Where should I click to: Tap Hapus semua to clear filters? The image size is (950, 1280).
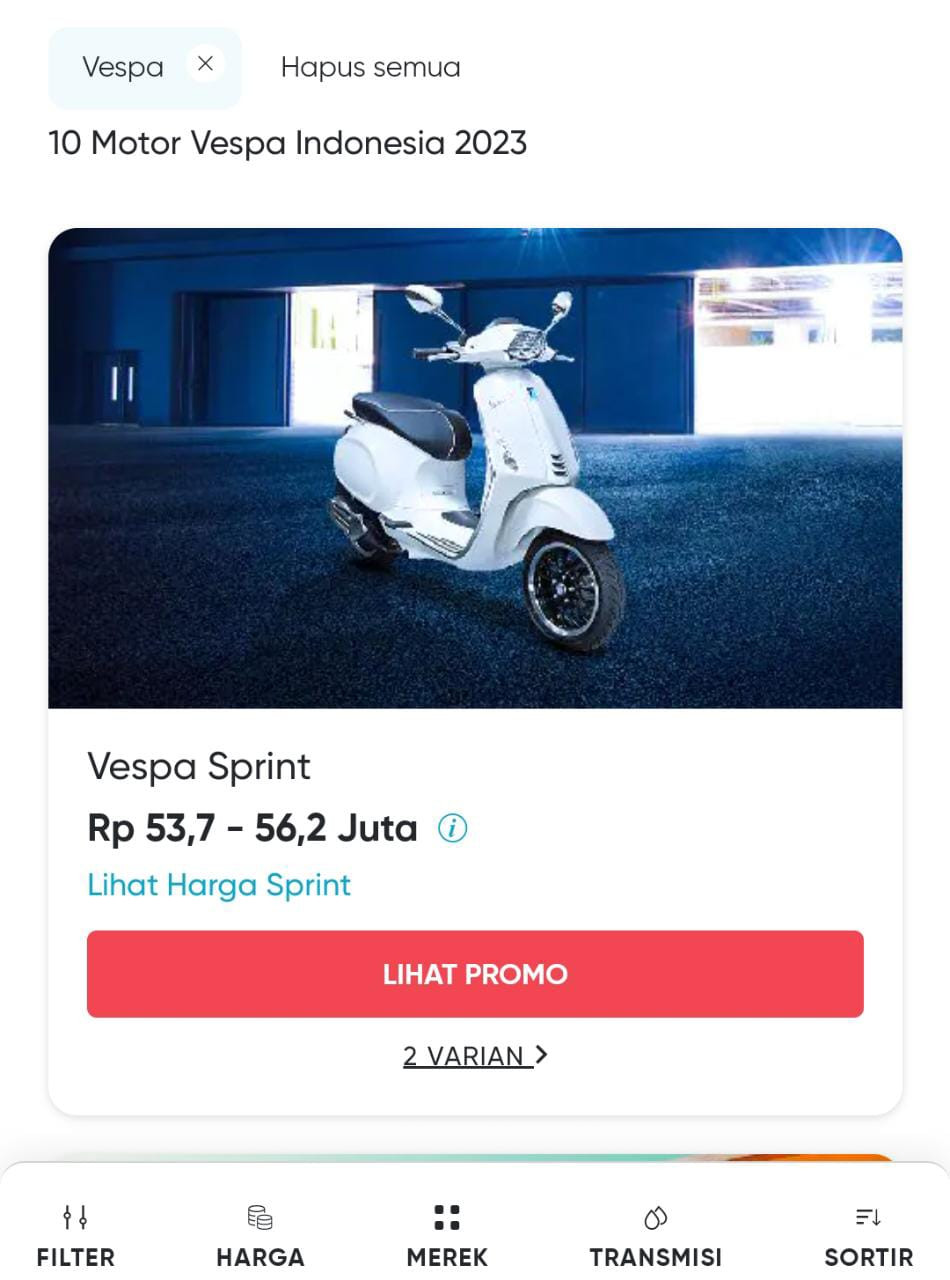pos(370,67)
